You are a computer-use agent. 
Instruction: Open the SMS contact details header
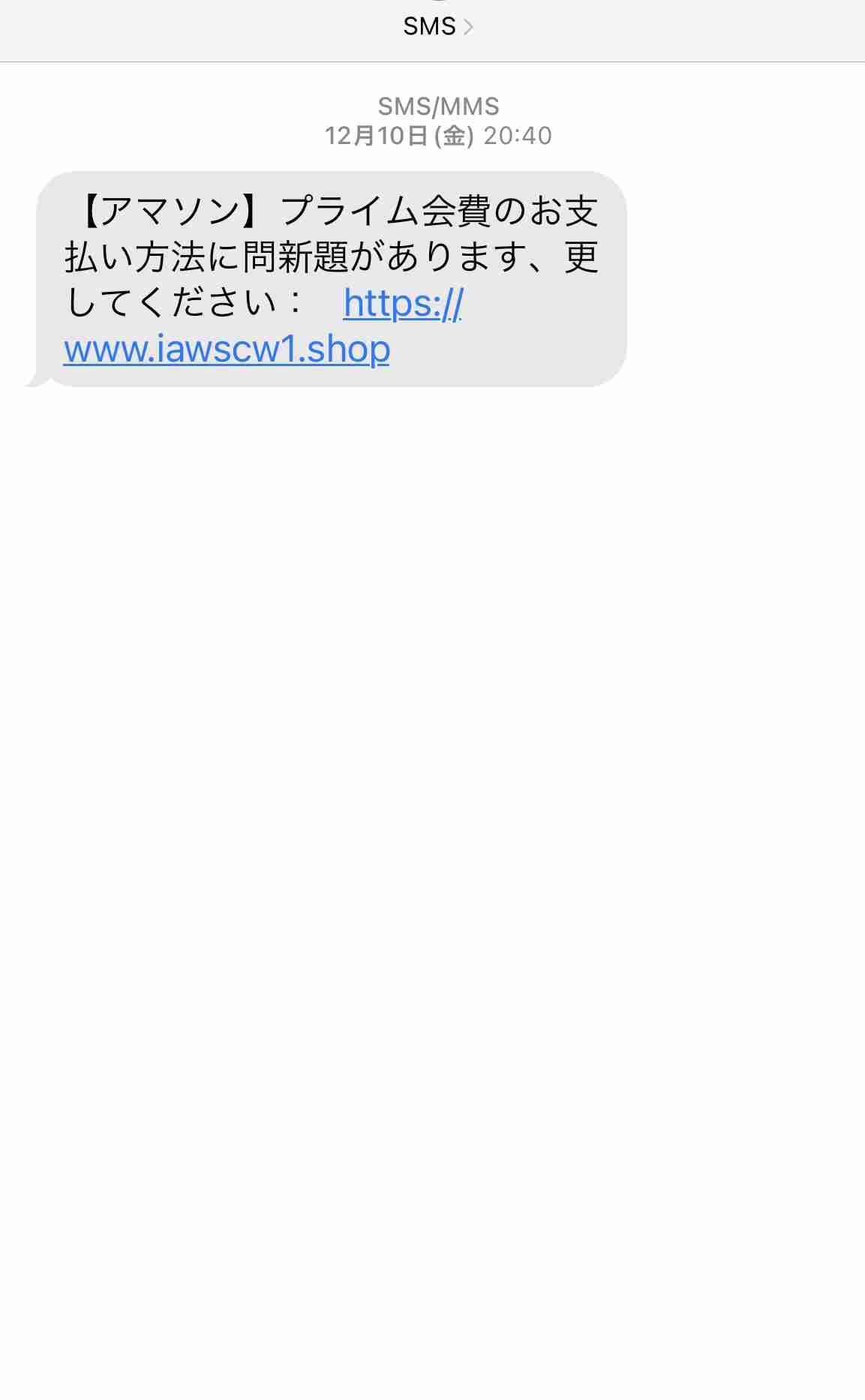coord(437,27)
